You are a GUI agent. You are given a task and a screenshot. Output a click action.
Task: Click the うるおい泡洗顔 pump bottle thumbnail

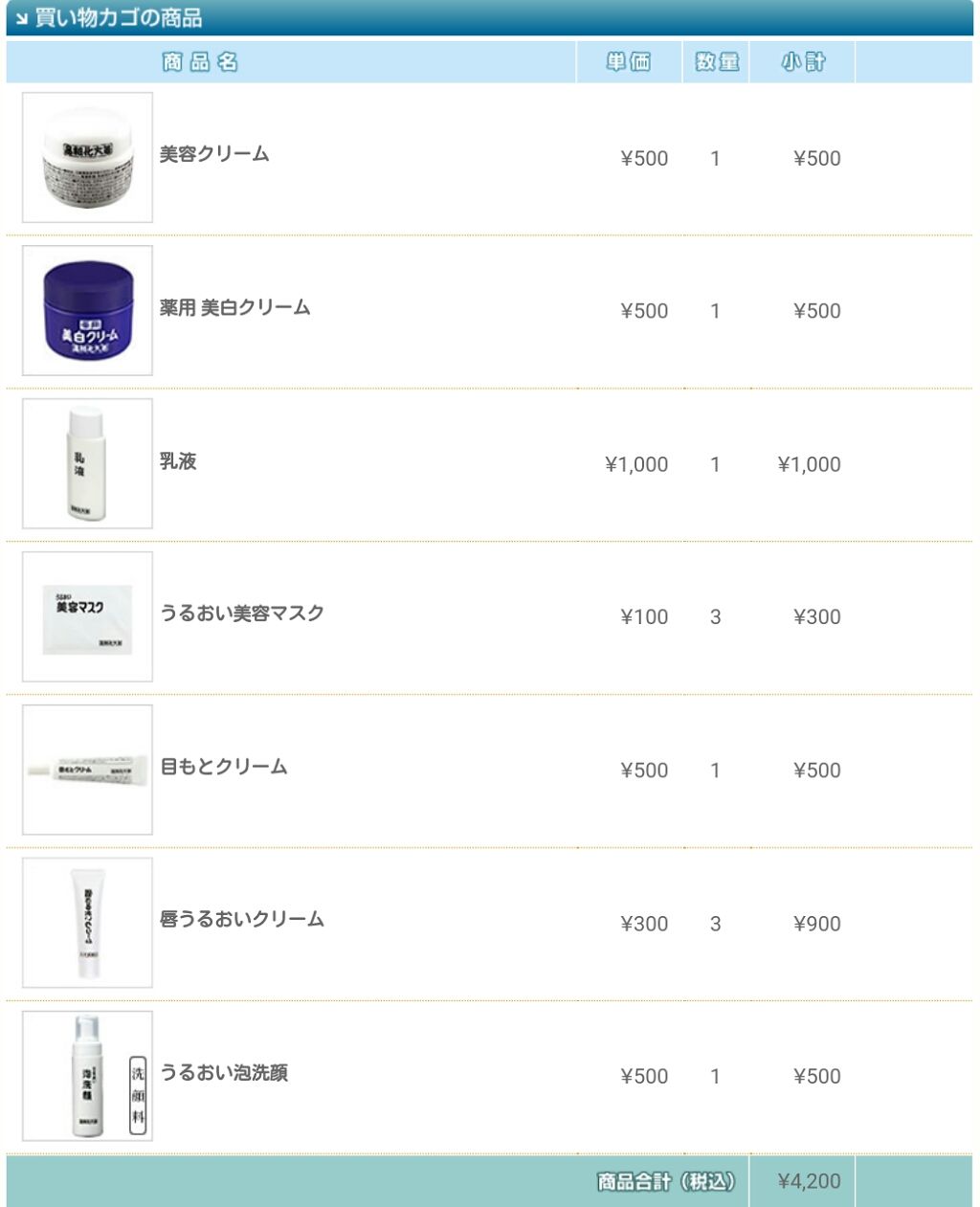pos(86,1075)
